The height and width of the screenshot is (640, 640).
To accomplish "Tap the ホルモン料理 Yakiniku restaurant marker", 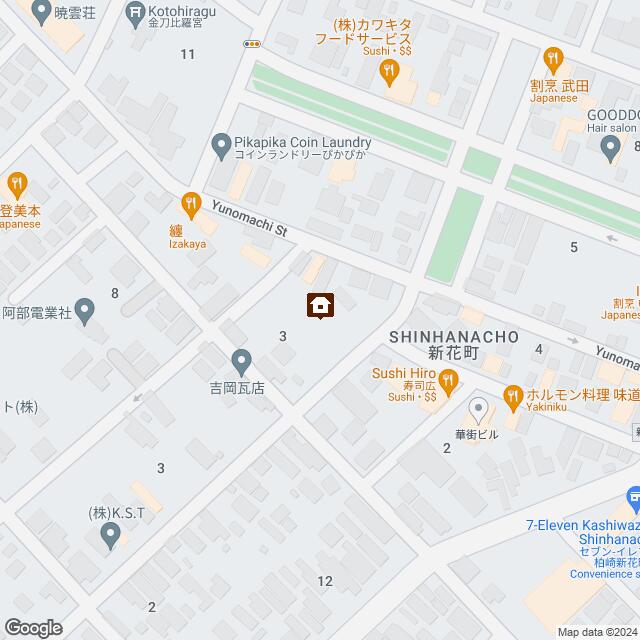I will pyautogui.click(x=514, y=396).
